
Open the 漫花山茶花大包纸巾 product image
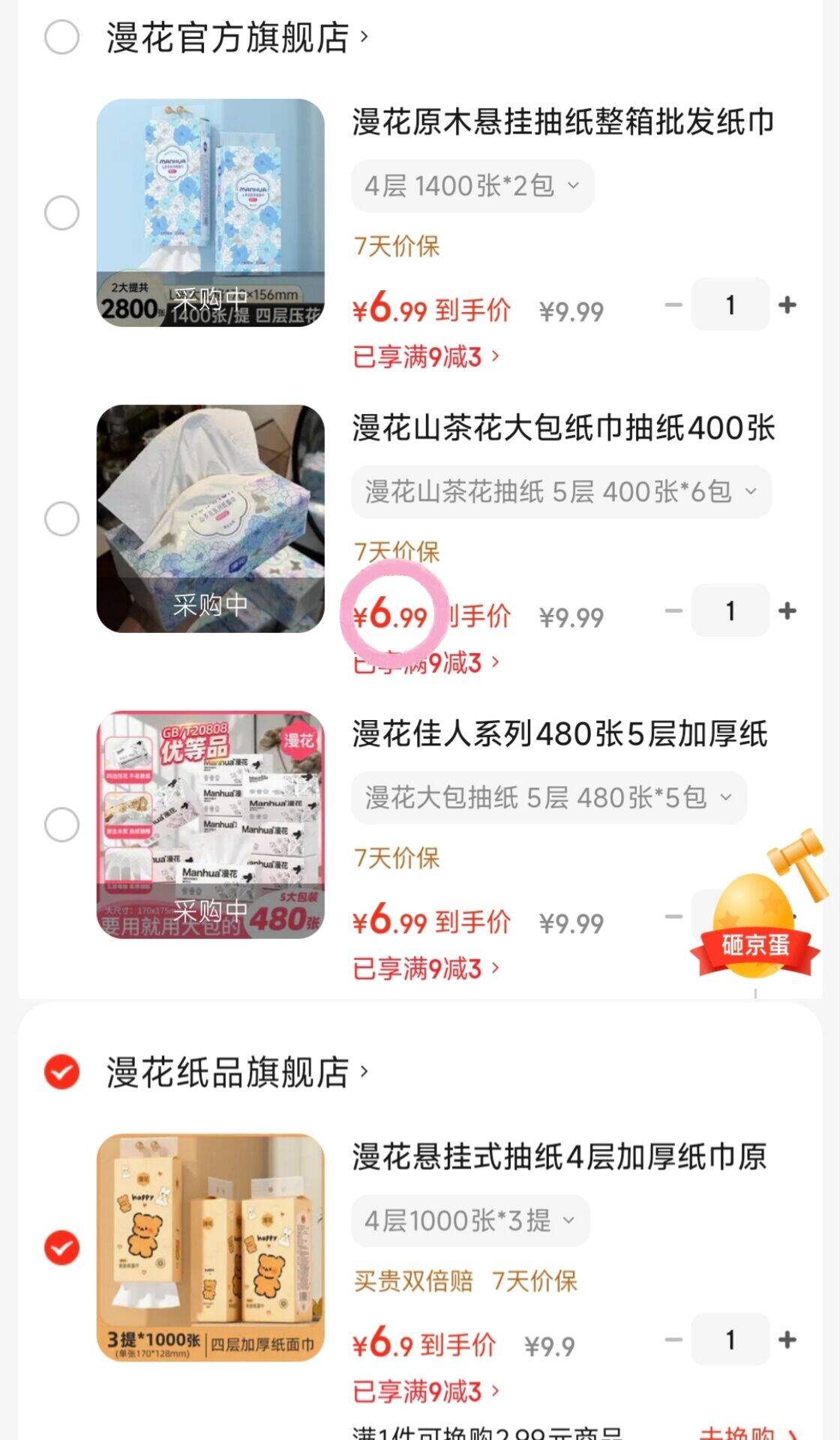(211, 519)
